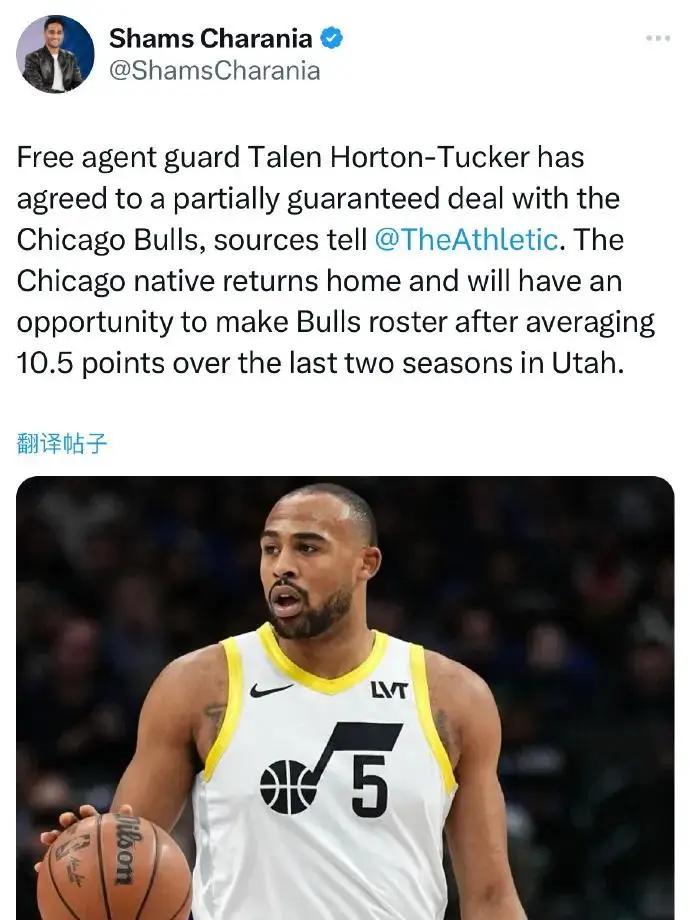Open Shams Charania's profile picture

coord(55,54)
